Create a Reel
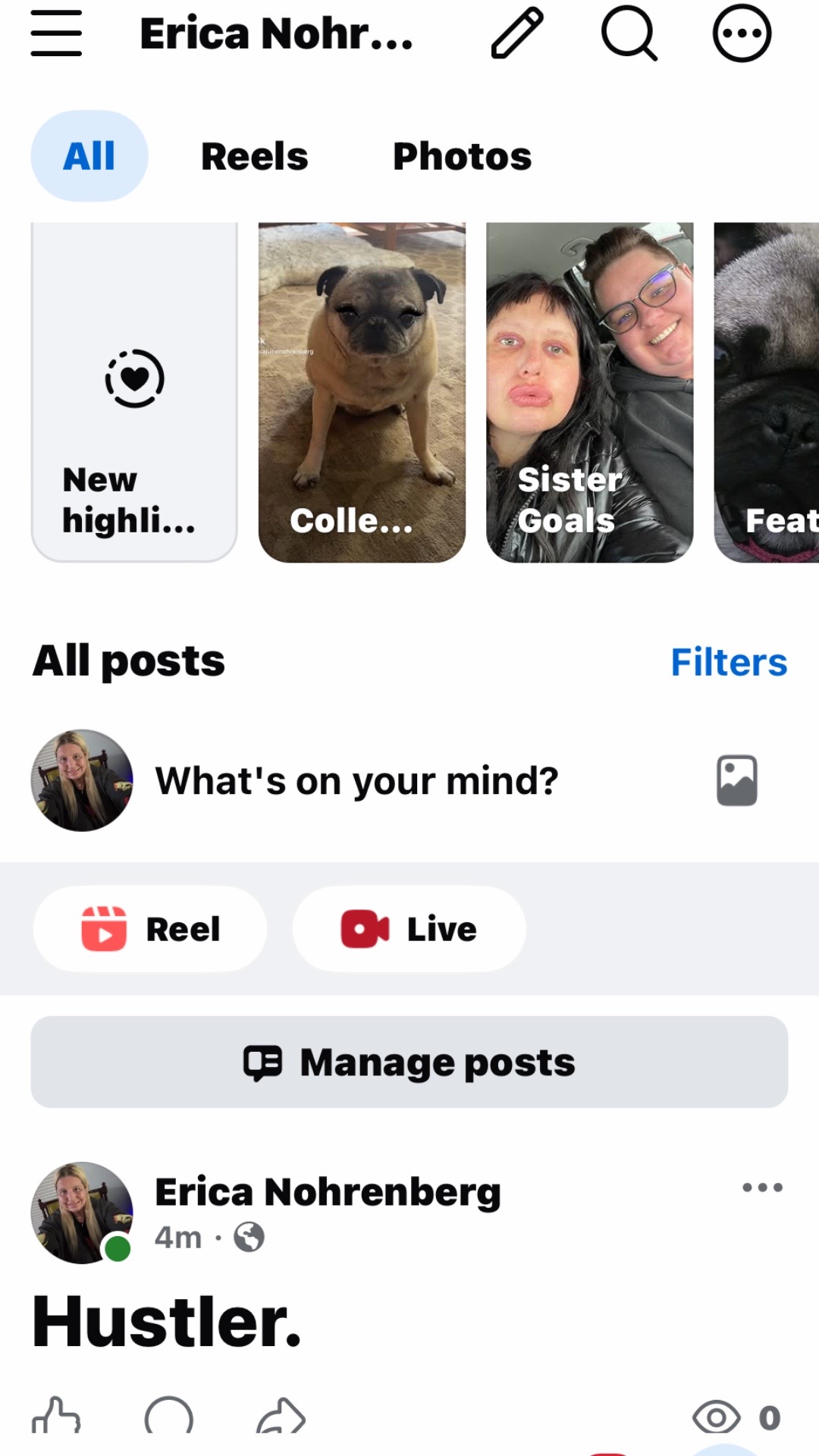The image size is (819, 1456). pyautogui.click(x=150, y=929)
